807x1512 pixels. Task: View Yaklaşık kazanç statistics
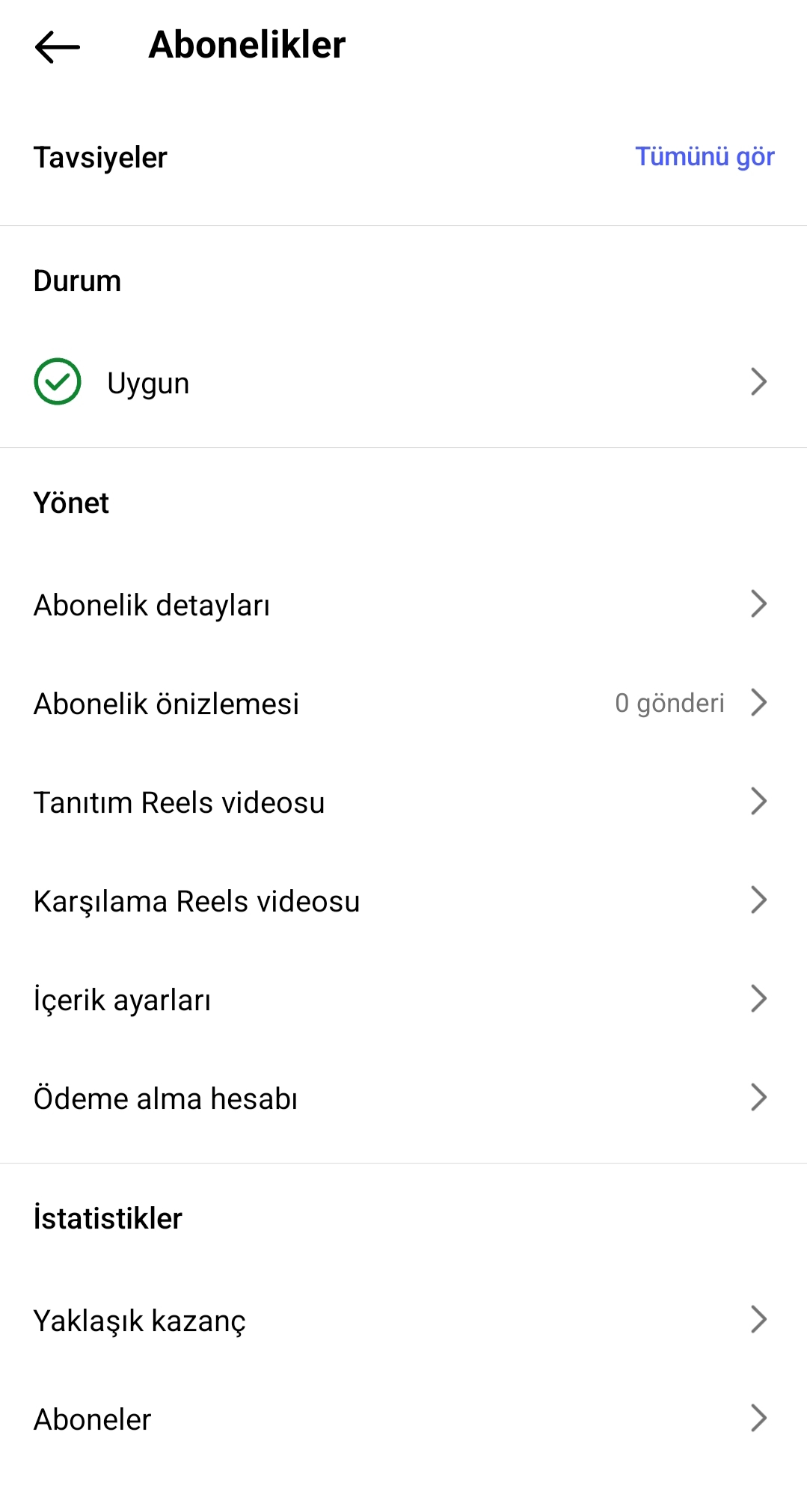pyautogui.click(x=403, y=1320)
